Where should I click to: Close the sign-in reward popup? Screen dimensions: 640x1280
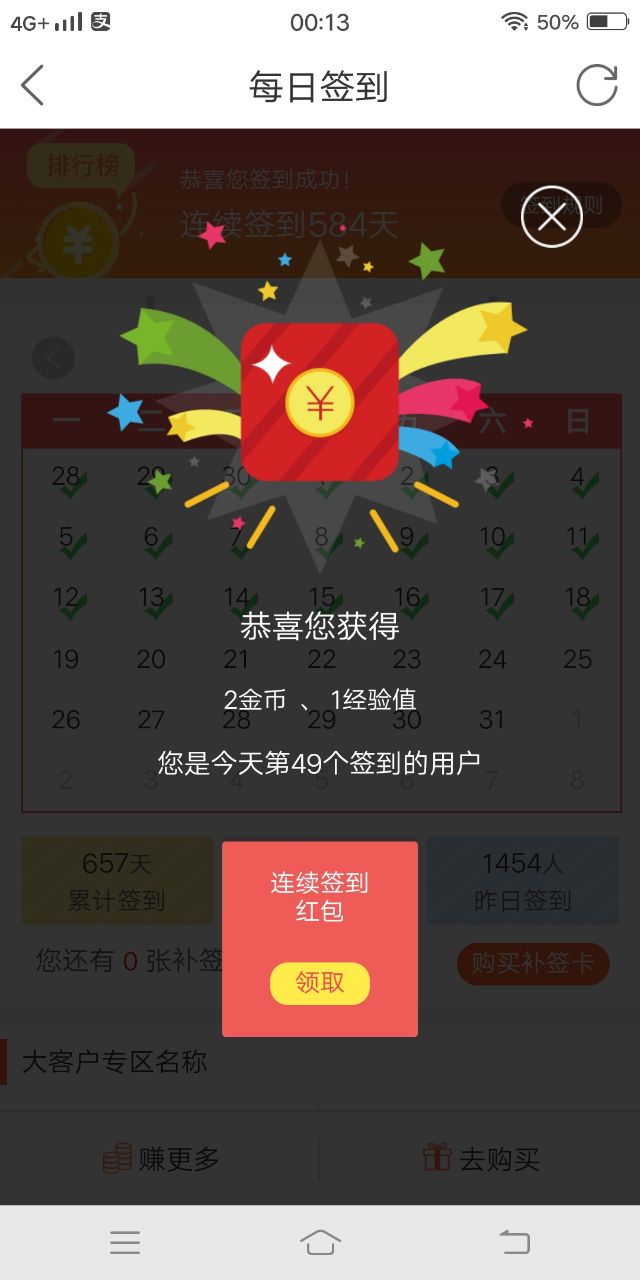pos(551,216)
